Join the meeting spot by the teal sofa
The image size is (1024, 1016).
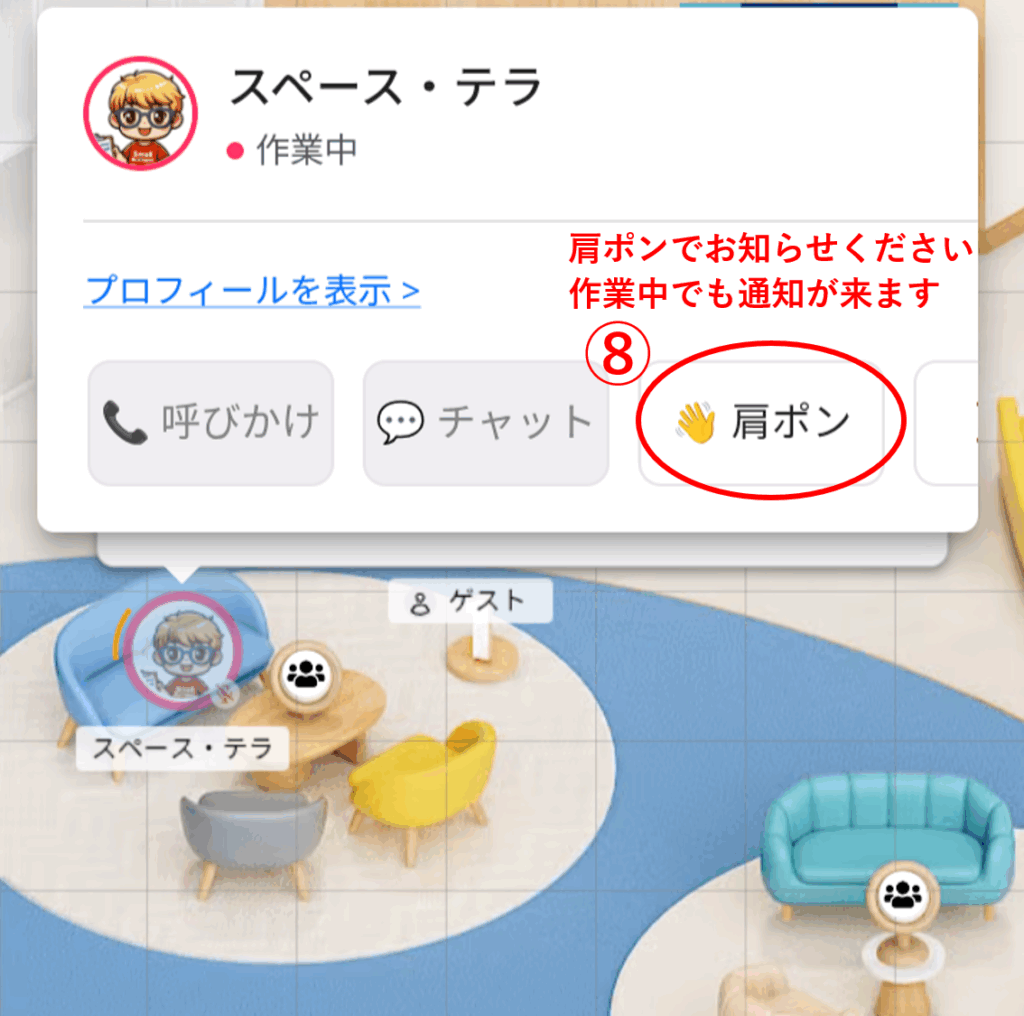[x=904, y=894]
